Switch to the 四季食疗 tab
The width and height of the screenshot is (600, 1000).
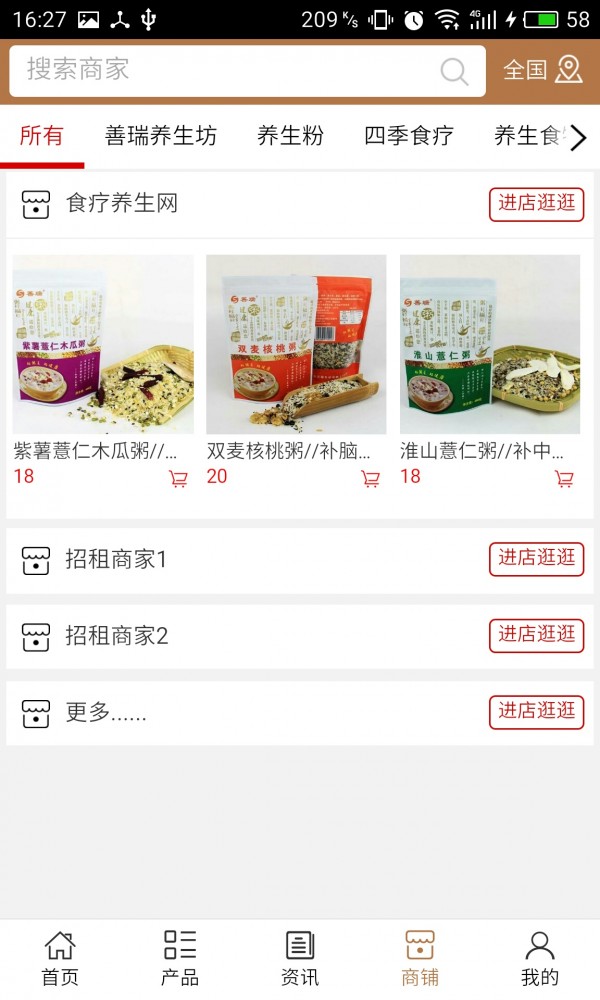pos(408,136)
